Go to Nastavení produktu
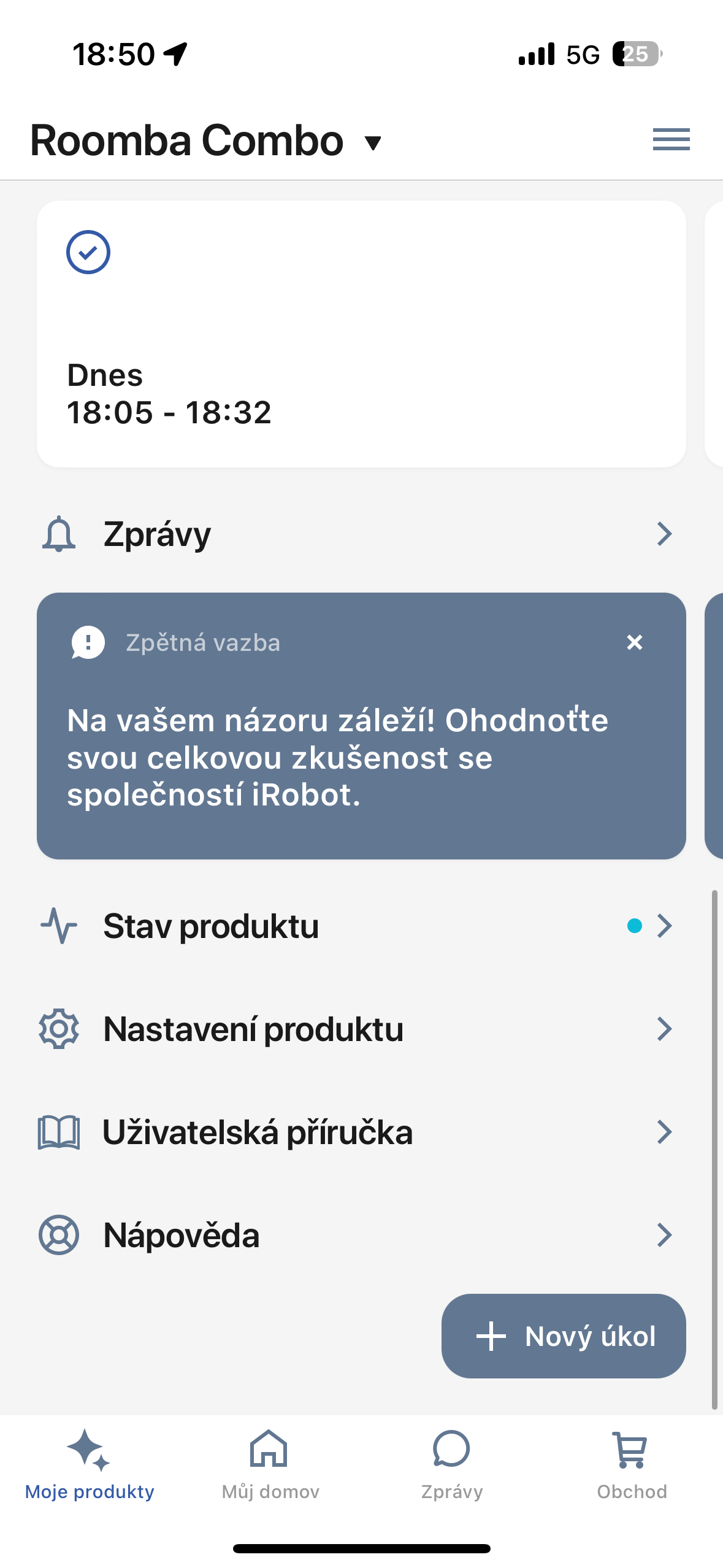 361,1029
